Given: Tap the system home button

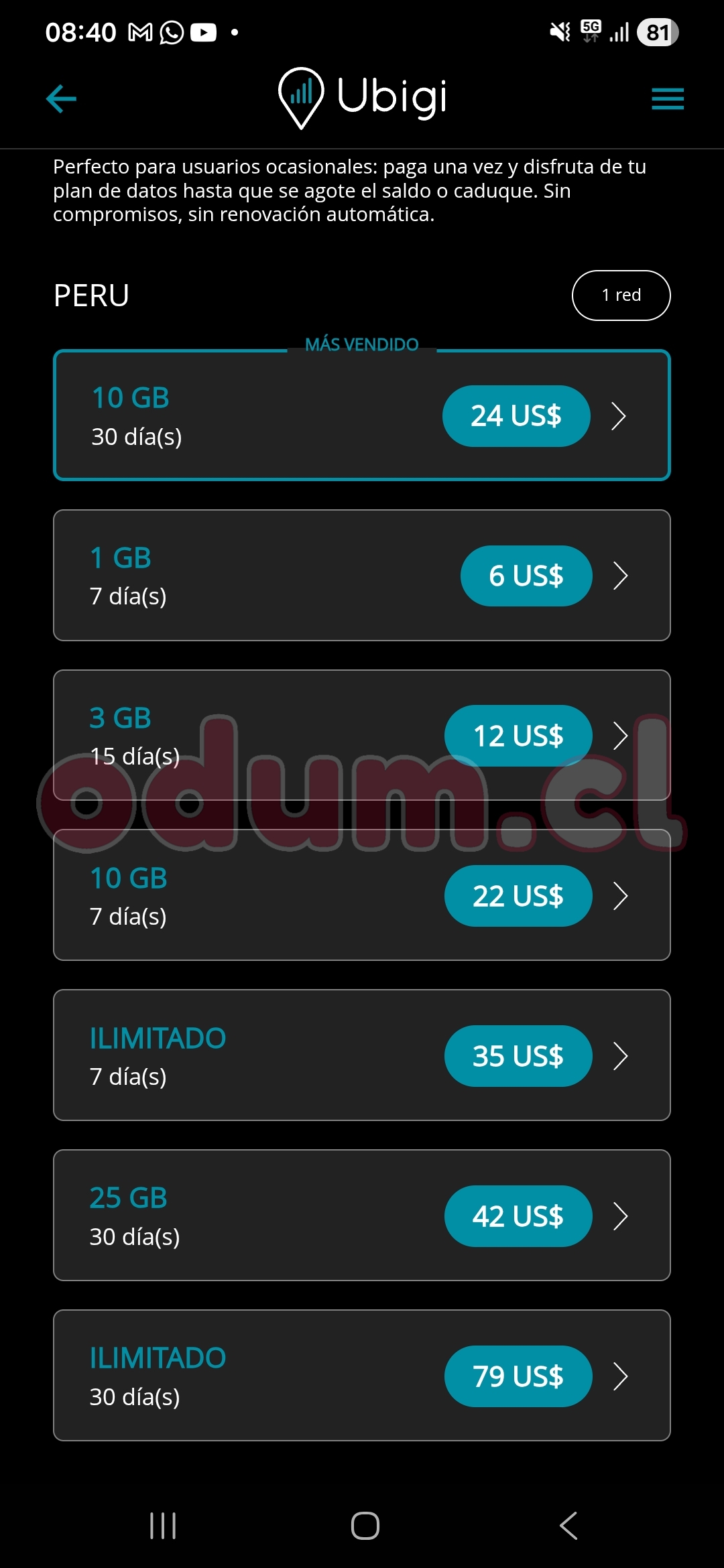Looking at the screenshot, I should point(365,1526).
